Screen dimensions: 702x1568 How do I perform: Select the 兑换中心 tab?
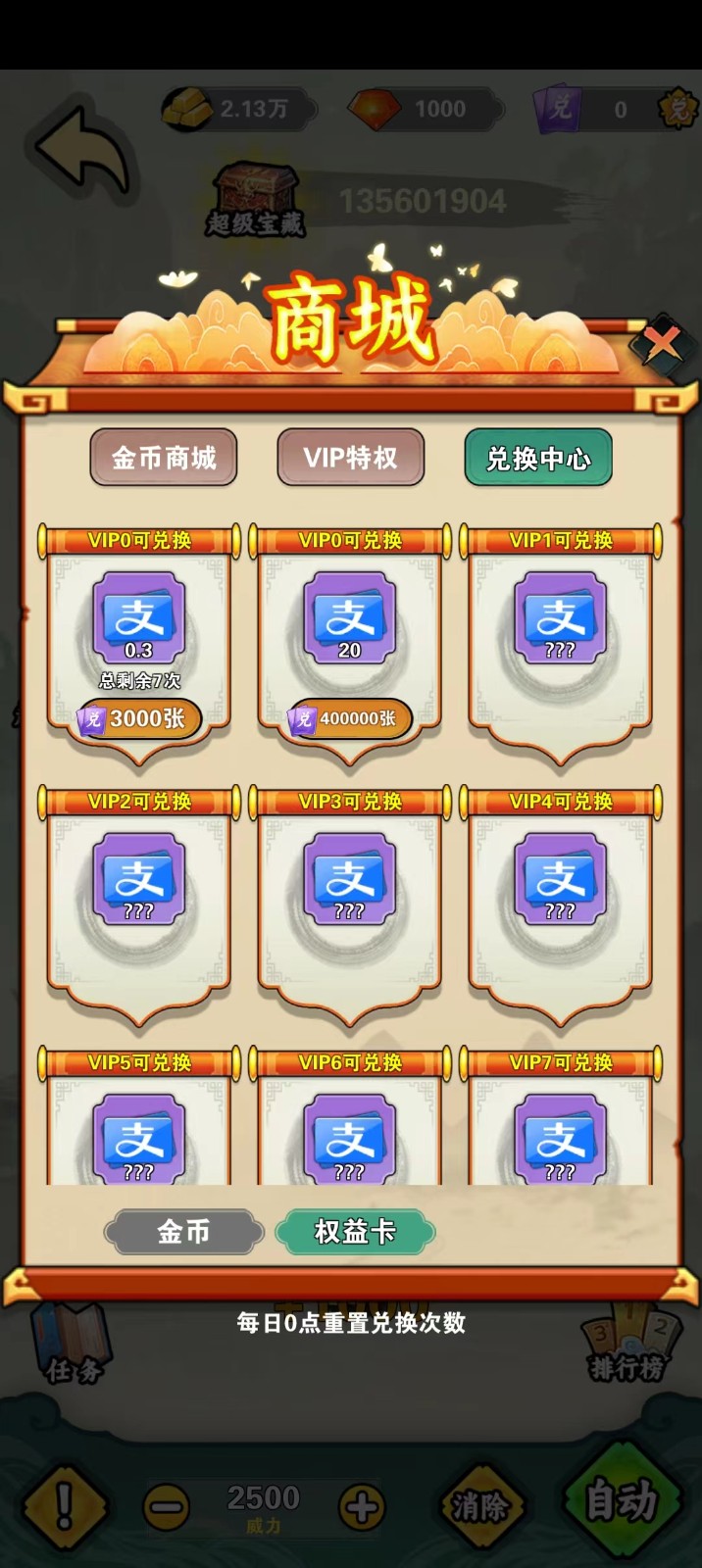tap(538, 458)
